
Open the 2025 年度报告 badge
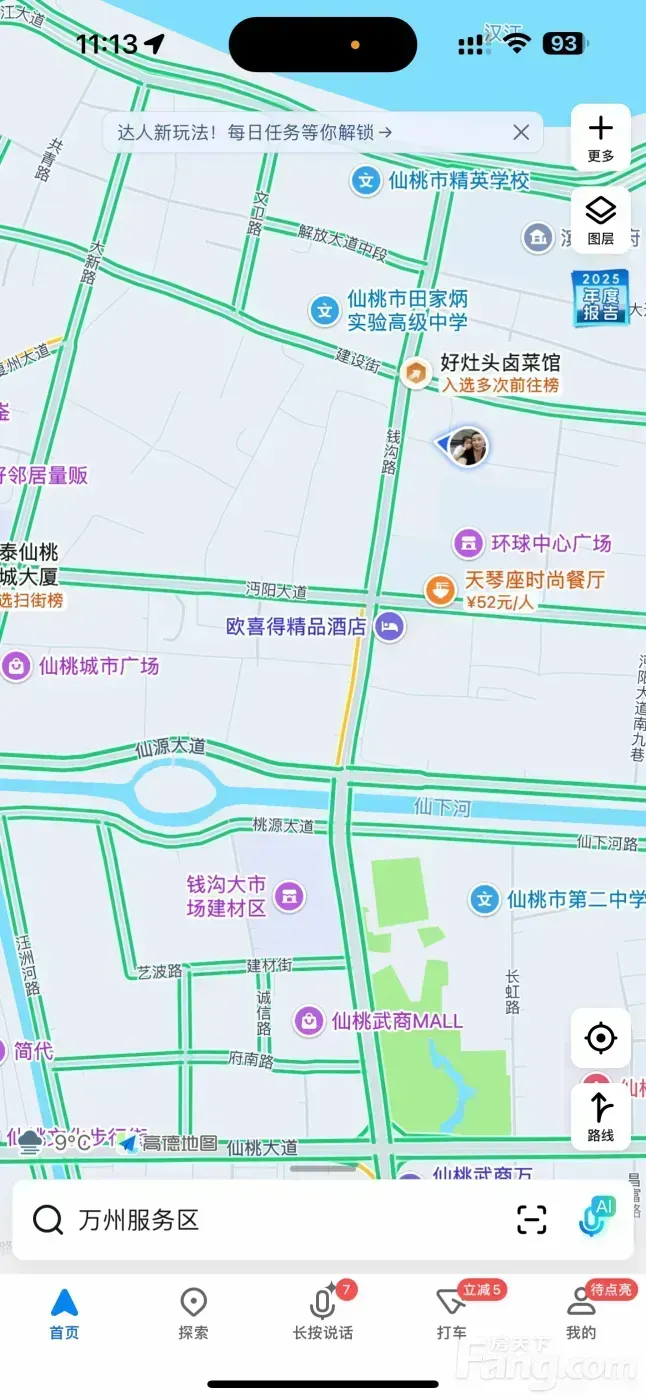[x=600, y=298]
